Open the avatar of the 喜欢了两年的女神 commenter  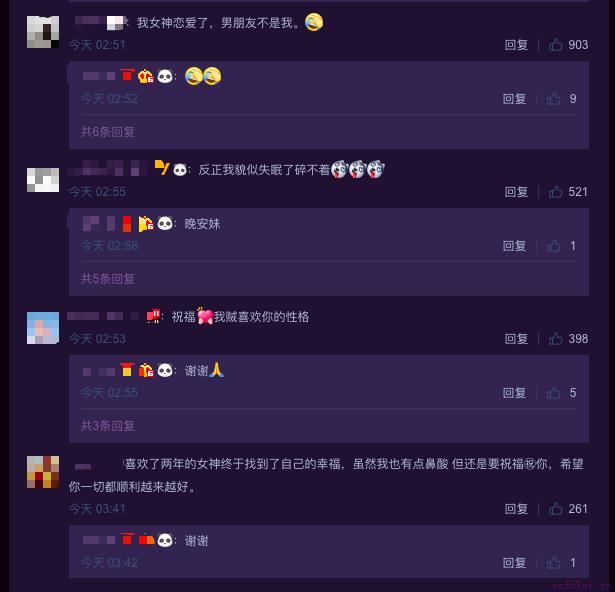(42, 471)
